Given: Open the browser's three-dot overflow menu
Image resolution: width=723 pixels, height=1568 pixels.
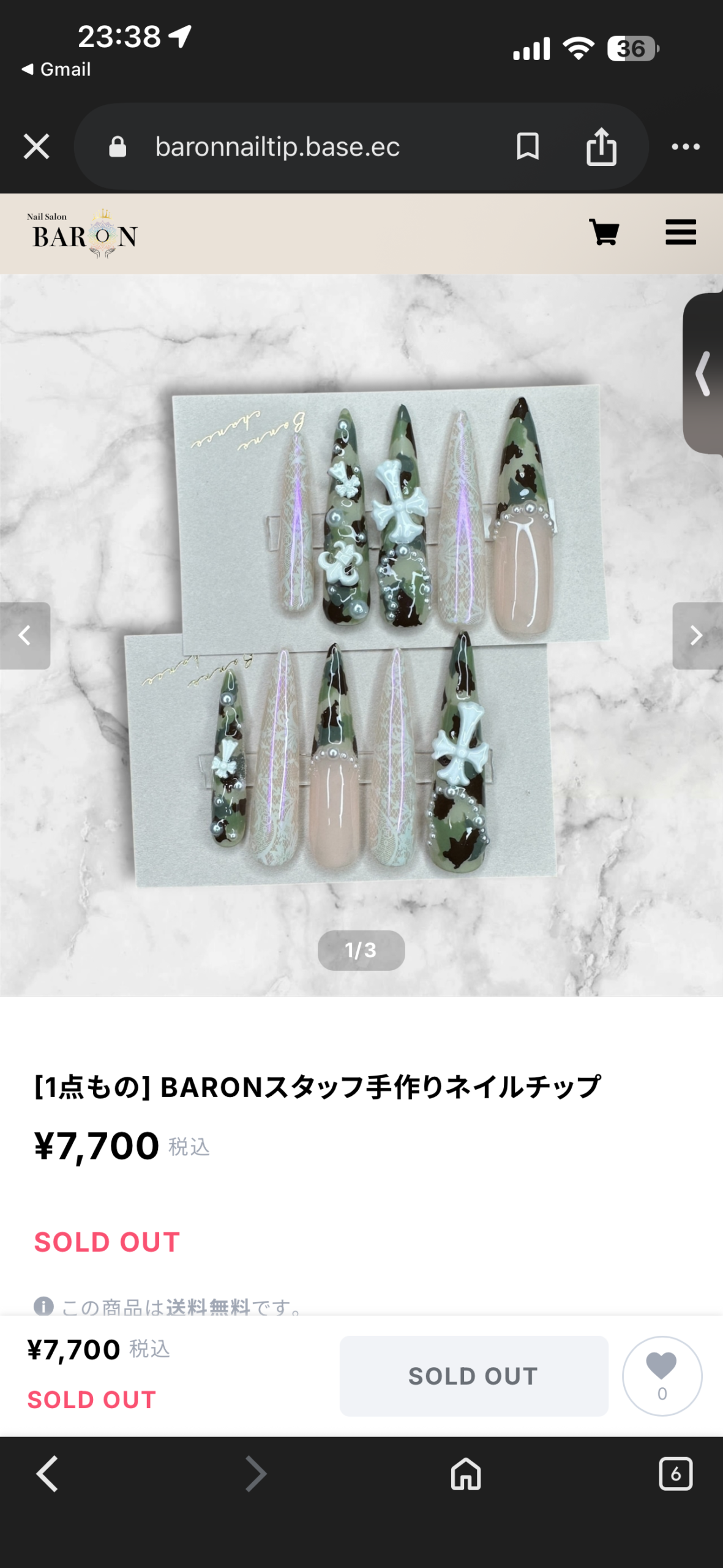Looking at the screenshot, I should click(685, 147).
